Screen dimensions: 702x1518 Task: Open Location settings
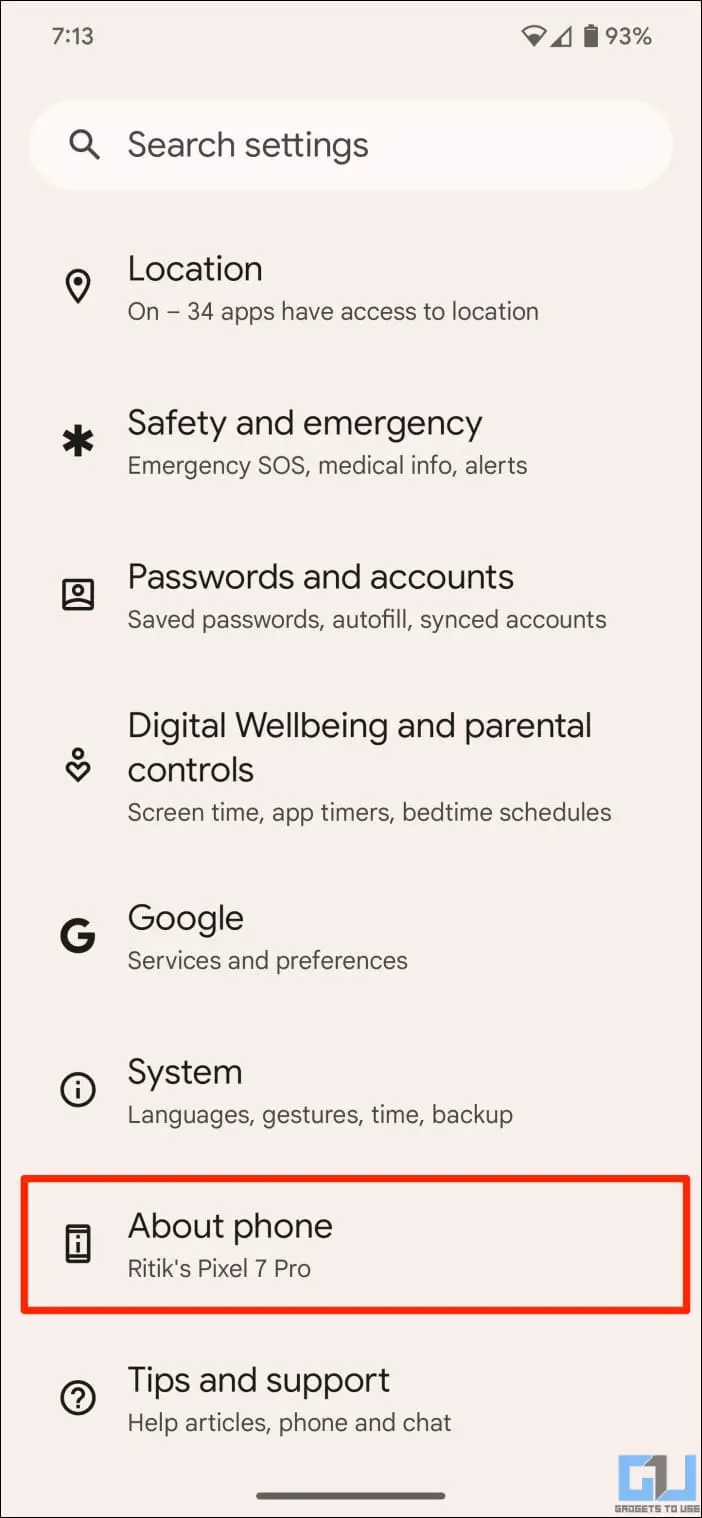tap(351, 288)
